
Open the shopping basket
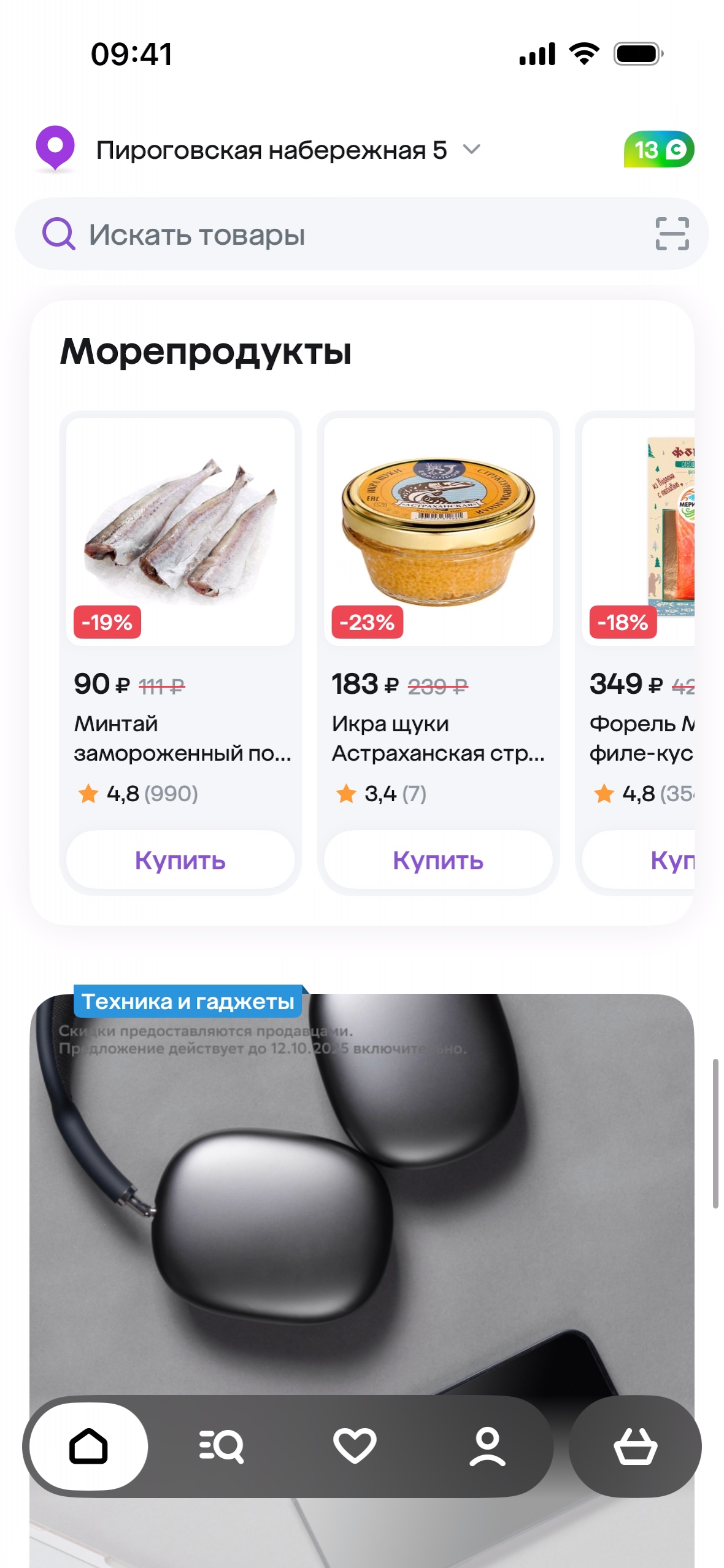[x=635, y=1447]
